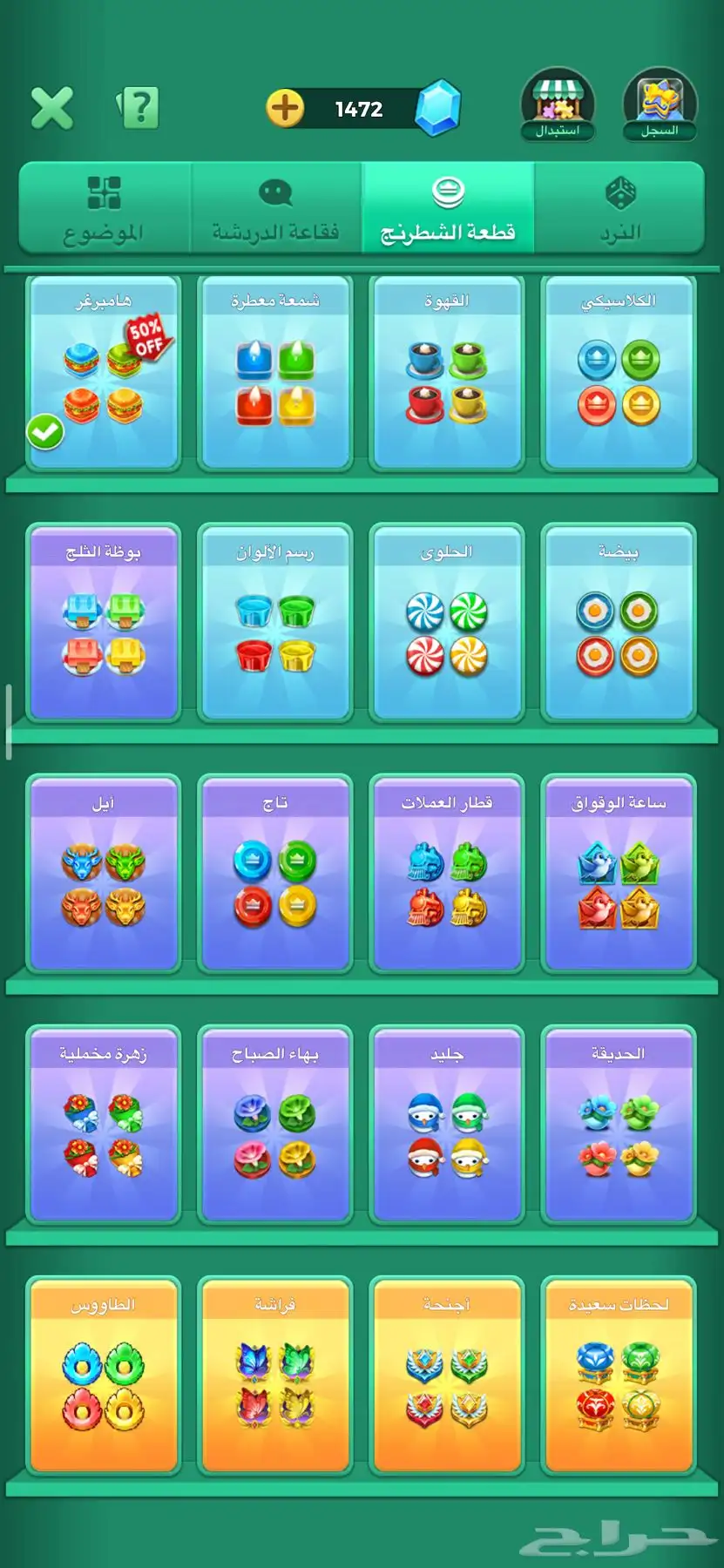The width and height of the screenshot is (724, 1568).
Task: Choose the شمعة معطرة piece set
Action: 275,375
